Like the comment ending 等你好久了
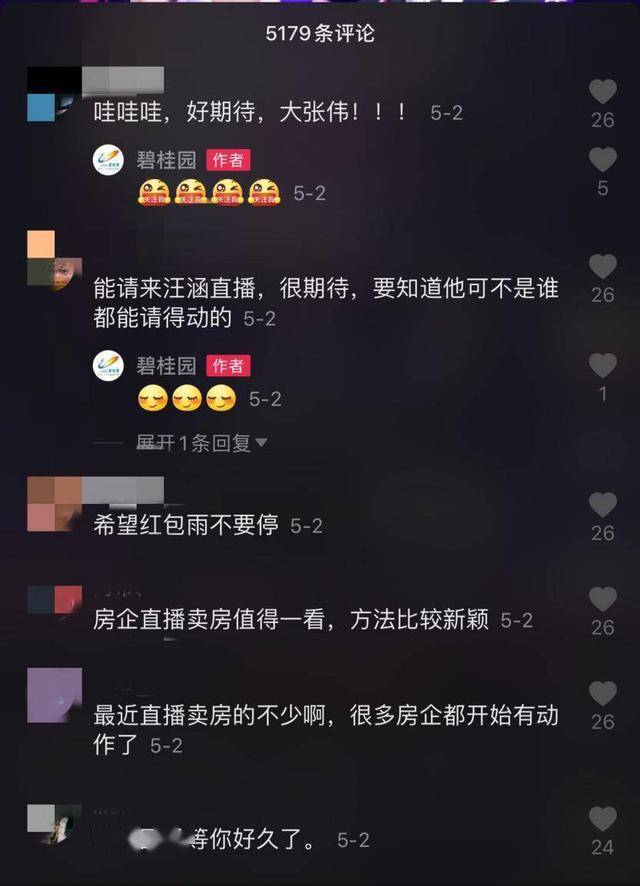Viewport: 640px width, 886px height. tap(602, 819)
